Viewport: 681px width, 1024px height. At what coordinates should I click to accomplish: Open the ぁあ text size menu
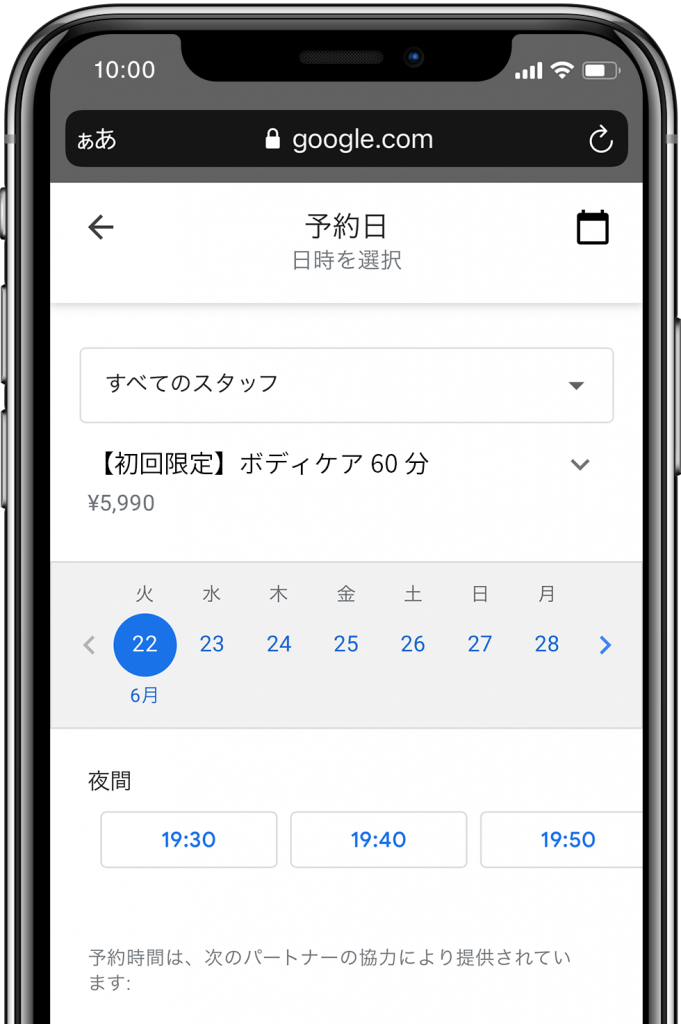tap(98, 140)
